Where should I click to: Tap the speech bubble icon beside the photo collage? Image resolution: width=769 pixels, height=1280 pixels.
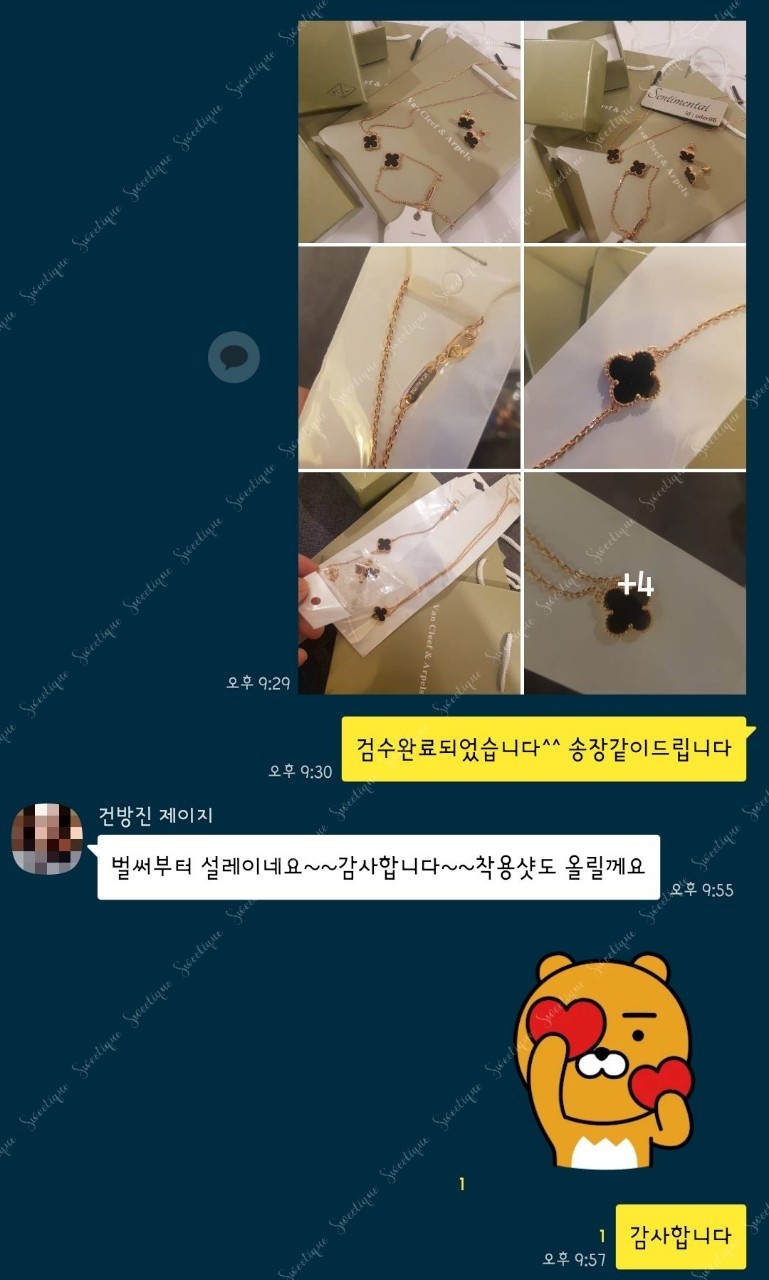tap(234, 357)
